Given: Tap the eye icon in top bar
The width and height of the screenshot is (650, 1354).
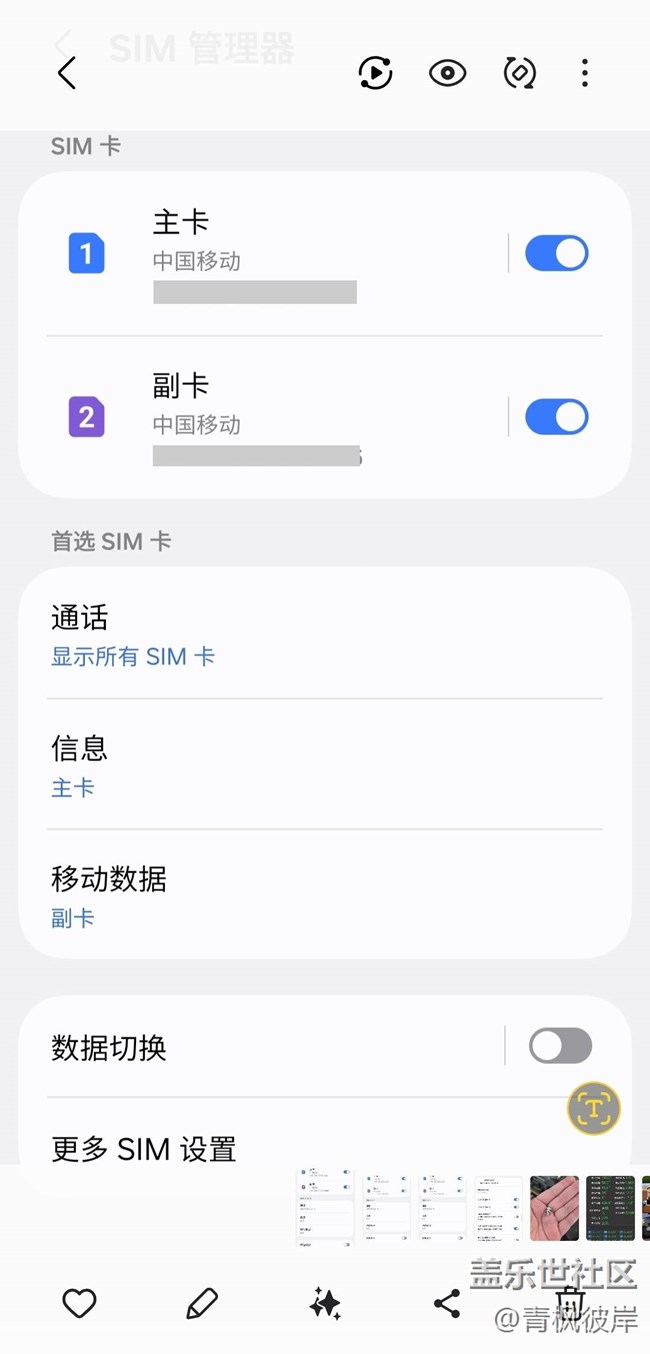Looking at the screenshot, I should tap(447, 73).
